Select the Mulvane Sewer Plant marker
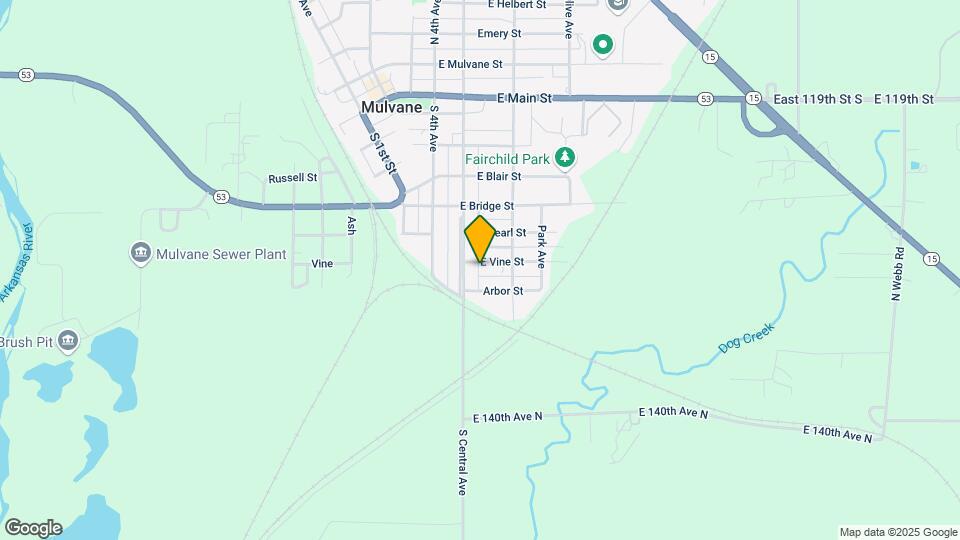This screenshot has width=960, height=540. pyautogui.click(x=141, y=254)
